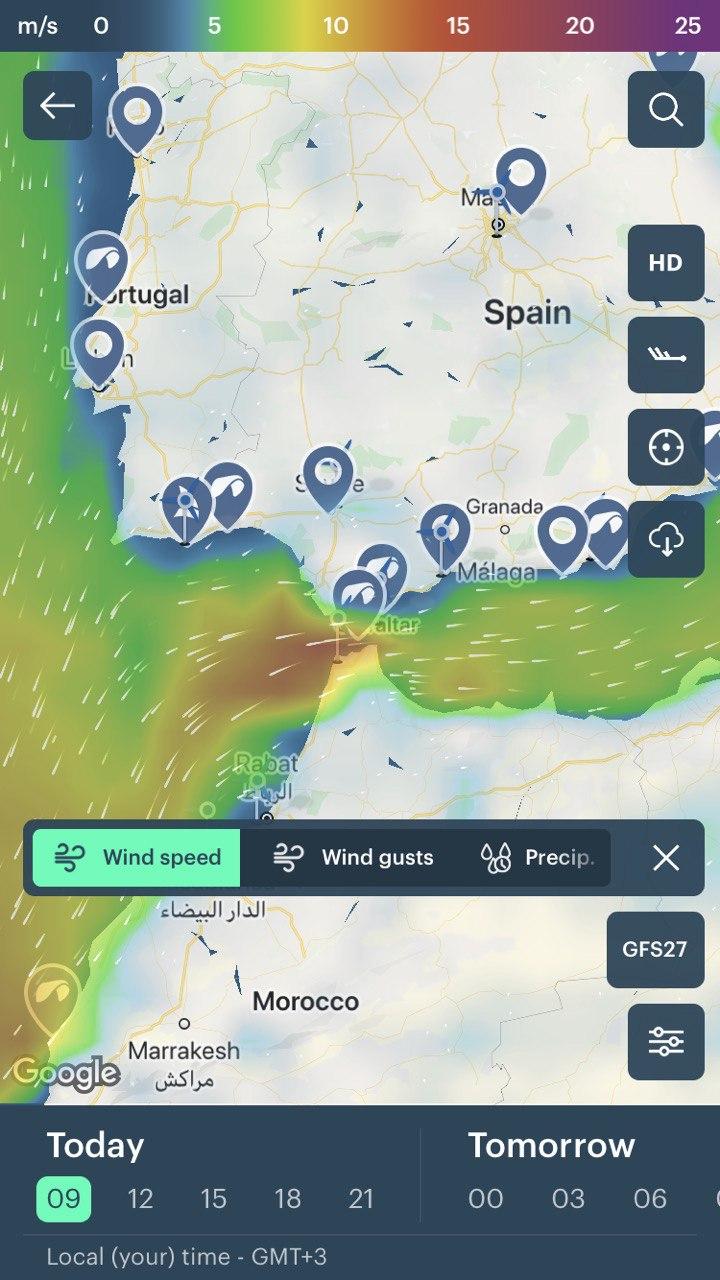This screenshot has height=1280, width=720.
Task: Choose the 00 forecast under Tomorrow
Action: [487, 1198]
